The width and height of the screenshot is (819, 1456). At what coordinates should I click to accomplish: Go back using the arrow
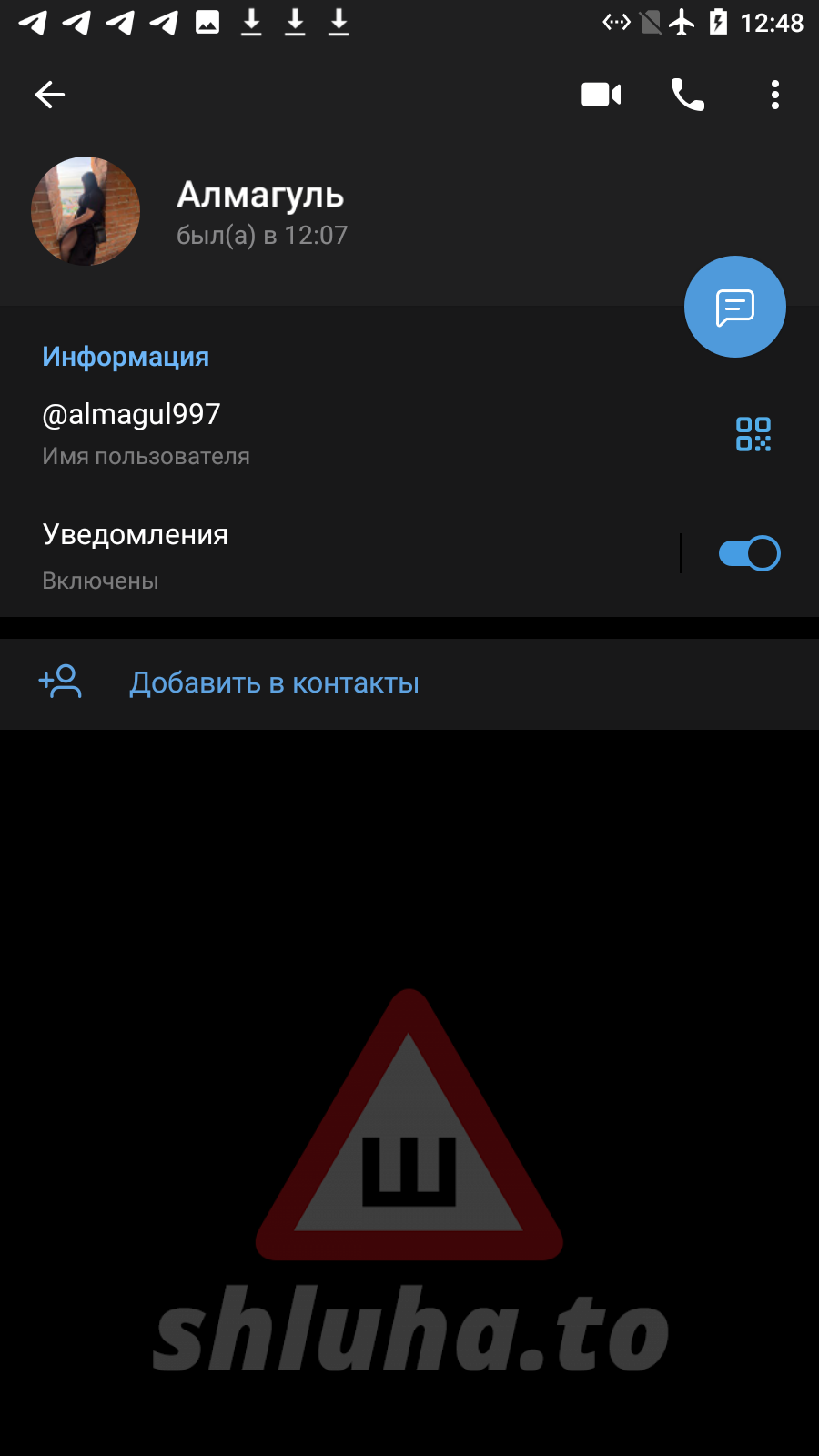click(x=50, y=95)
